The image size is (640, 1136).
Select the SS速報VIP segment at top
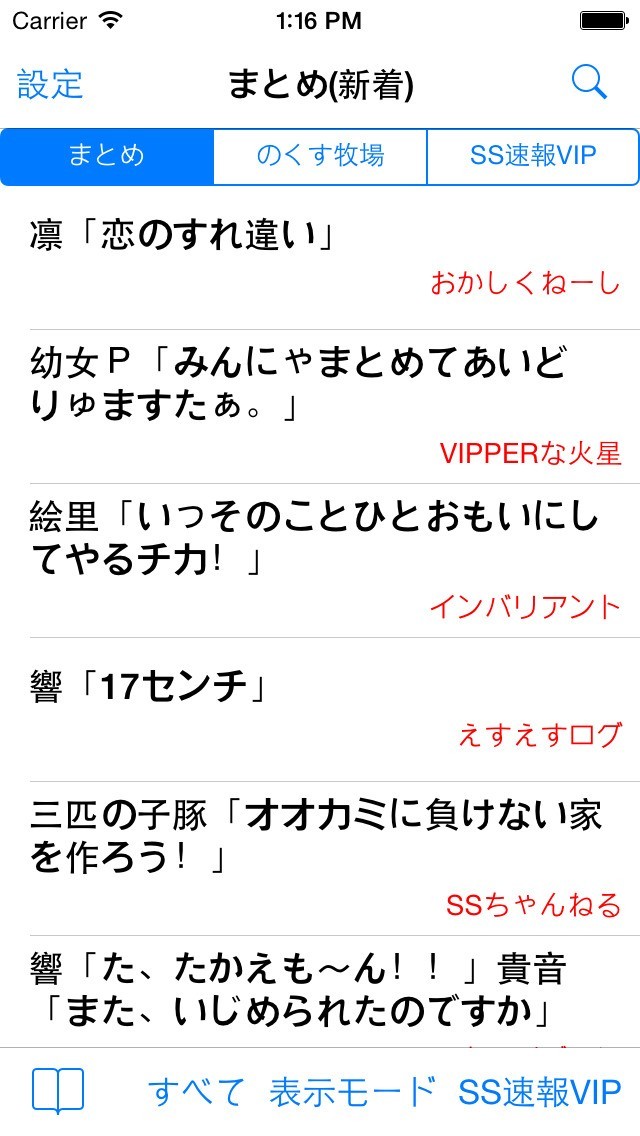[x=532, y=156]
